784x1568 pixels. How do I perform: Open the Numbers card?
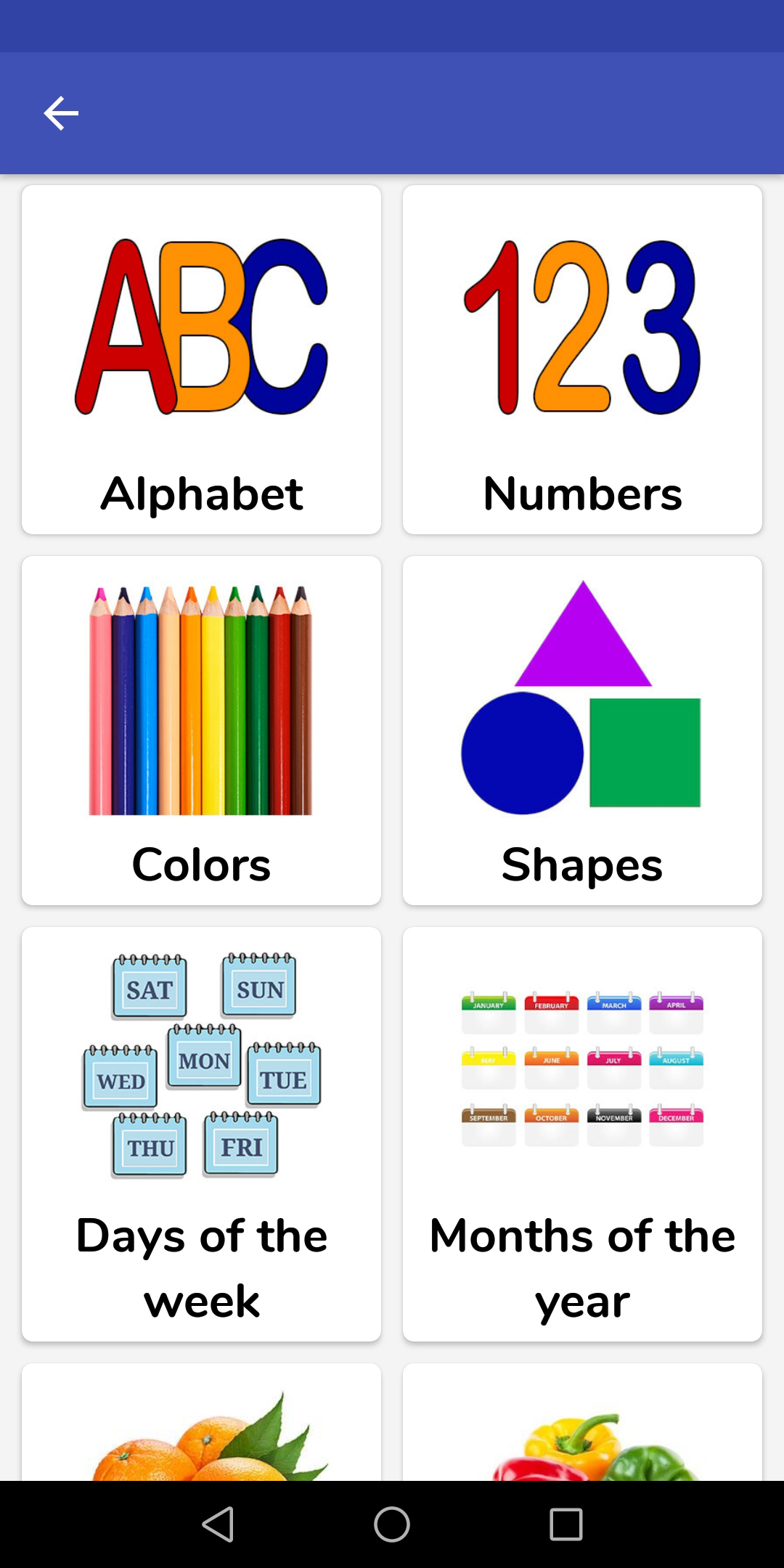tap(582, 360)
